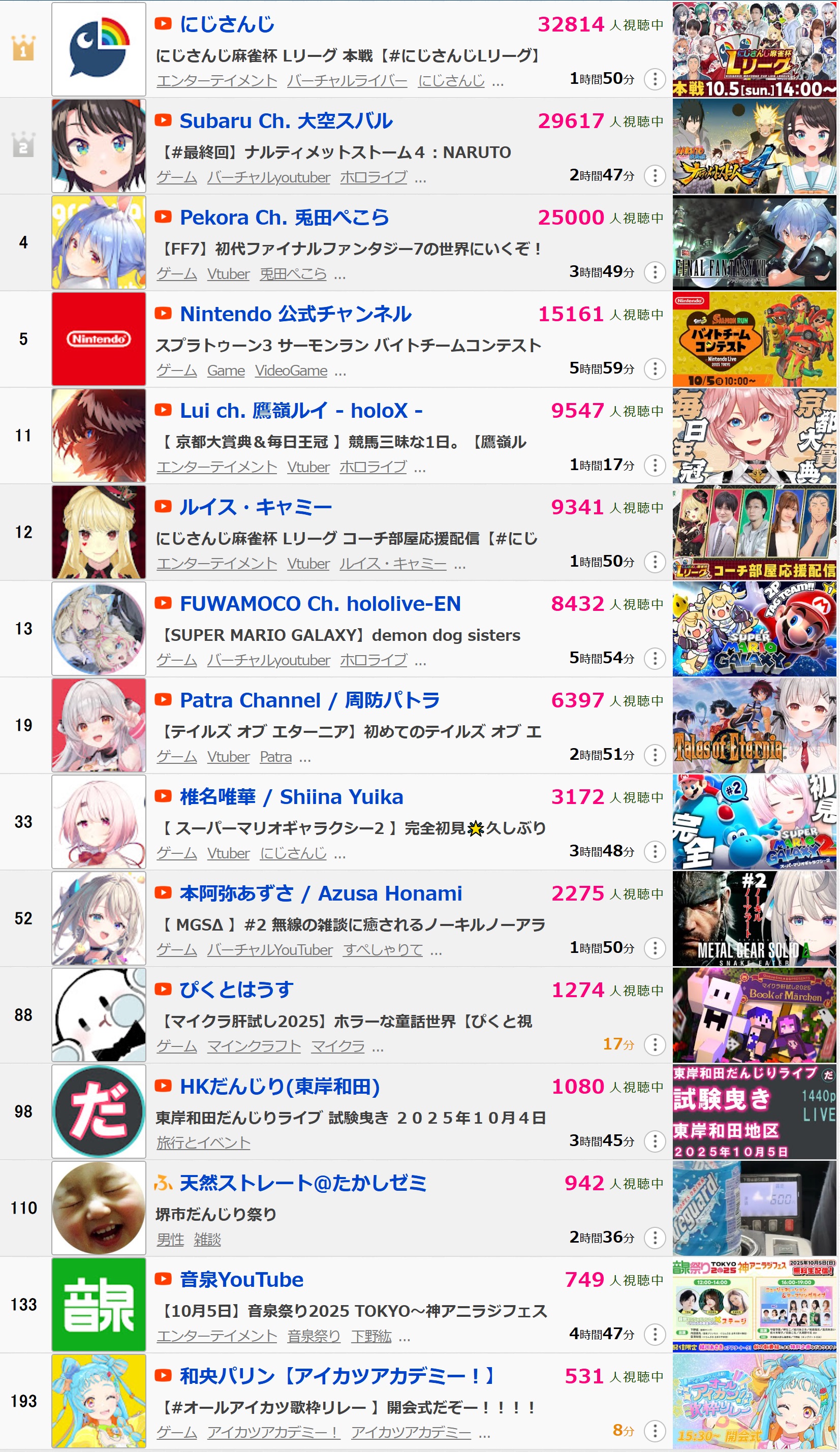Screen dimensions: 840x1452
Task: View HKだんじり(東岸和田) live thumbnail
Action: 754,1111
